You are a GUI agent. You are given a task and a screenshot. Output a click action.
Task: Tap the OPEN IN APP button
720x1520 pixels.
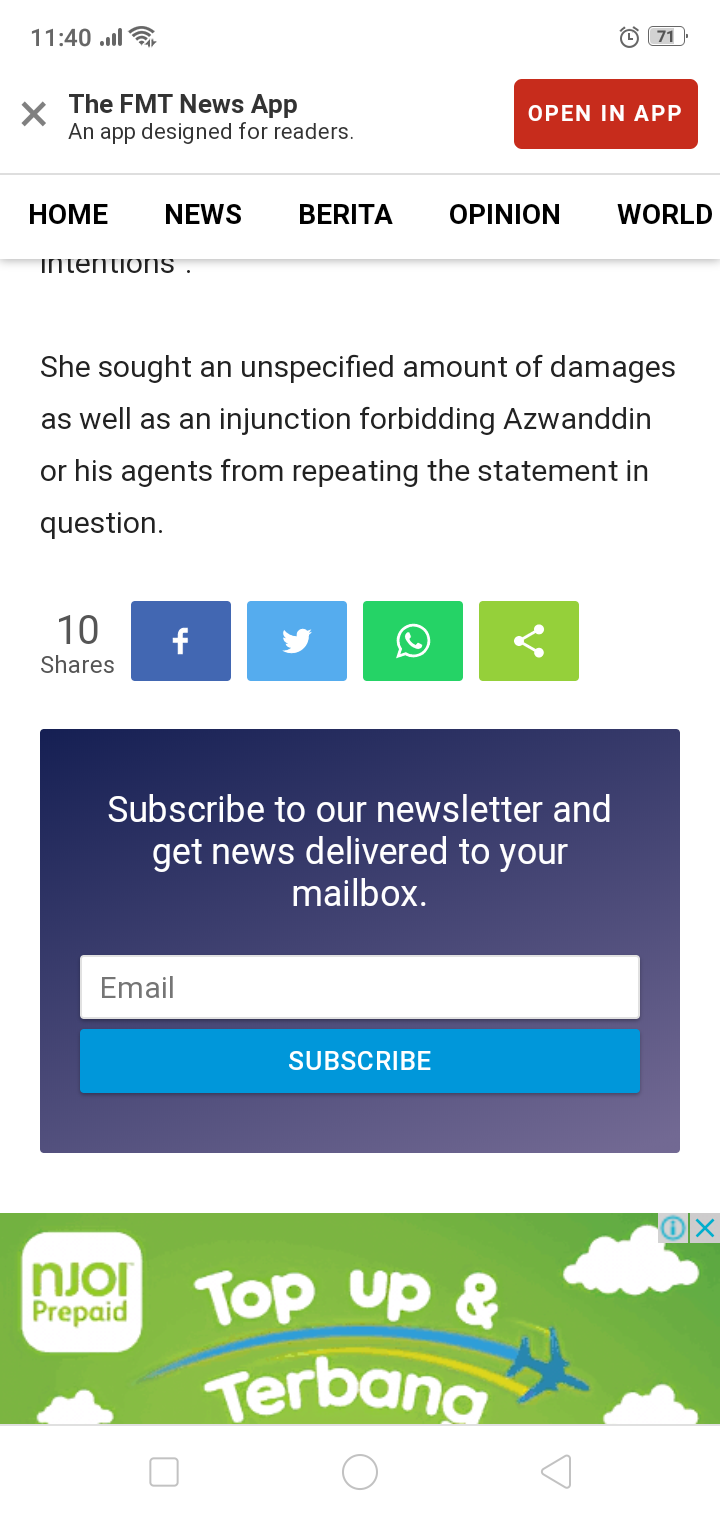coord(605,114)
